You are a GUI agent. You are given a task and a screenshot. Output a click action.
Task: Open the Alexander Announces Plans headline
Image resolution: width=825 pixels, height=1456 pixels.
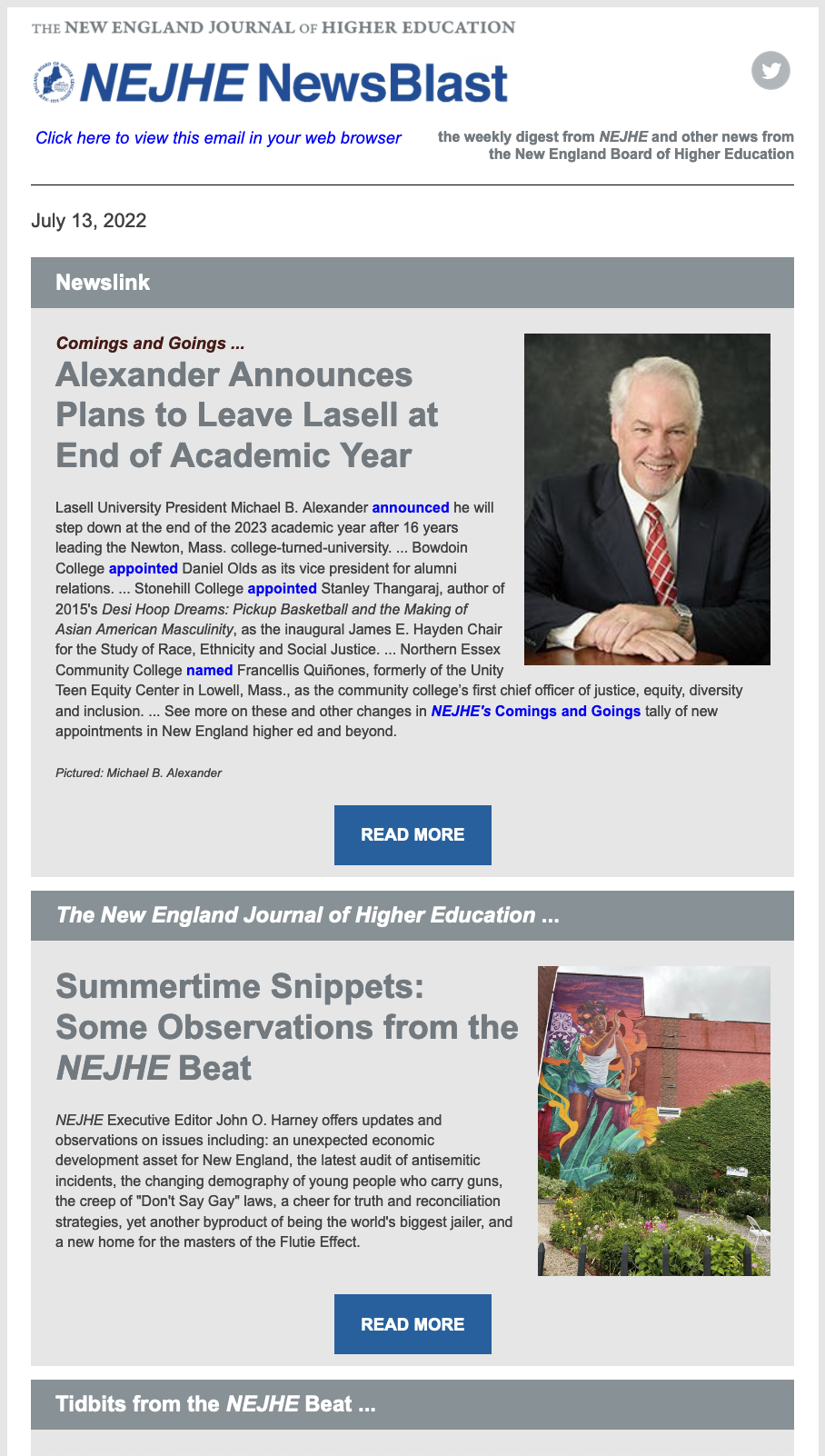[x=247, y=414]
